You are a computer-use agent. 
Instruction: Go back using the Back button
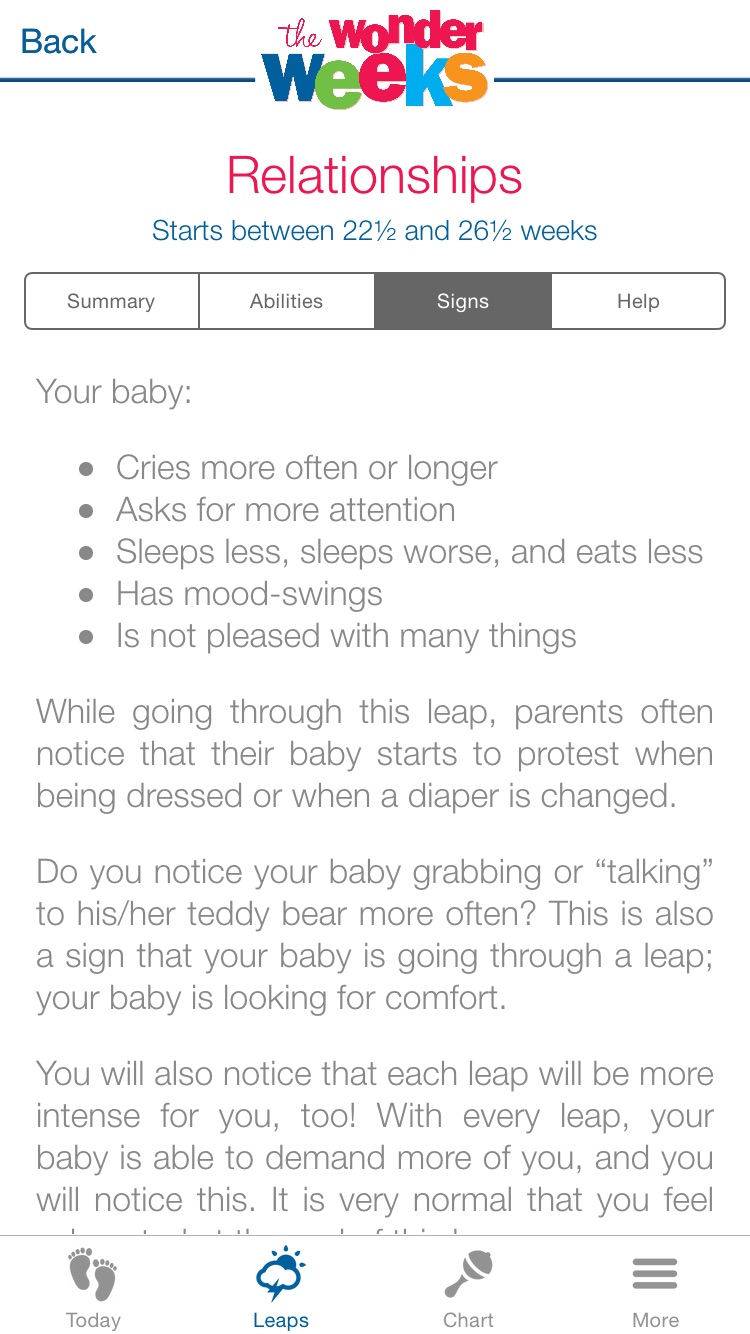pyautogui.click(x=58, y=41)
